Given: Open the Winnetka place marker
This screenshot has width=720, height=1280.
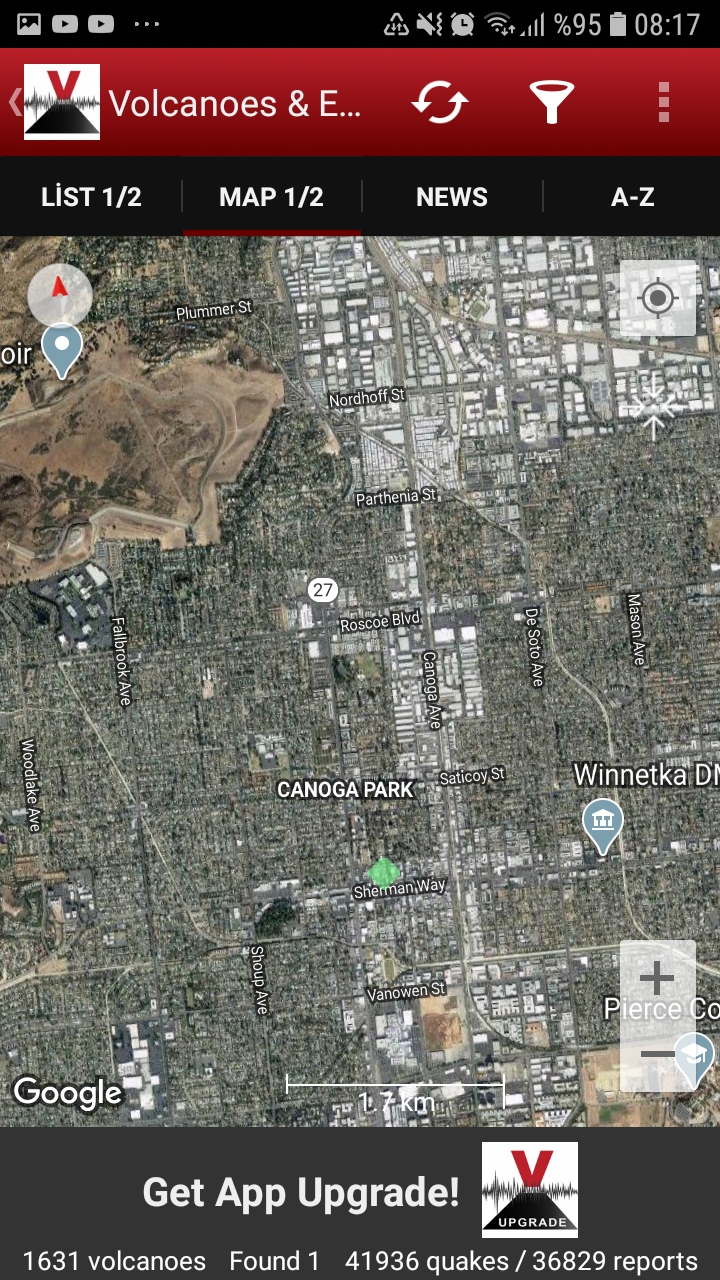Looking at the screenshot, I should (602, 824).
